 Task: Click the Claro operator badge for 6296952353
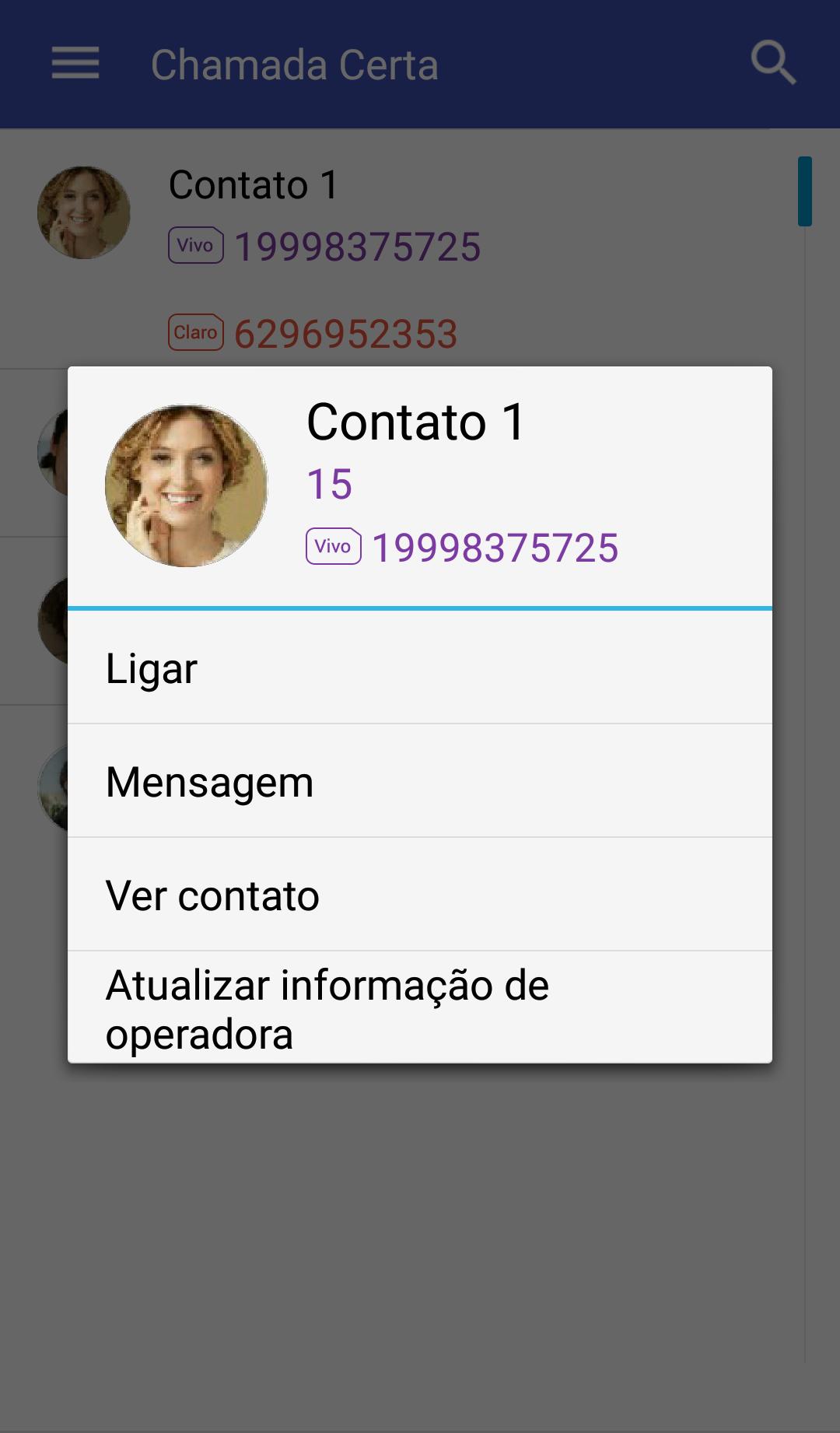pyautogui.click(x=194, y=333)
